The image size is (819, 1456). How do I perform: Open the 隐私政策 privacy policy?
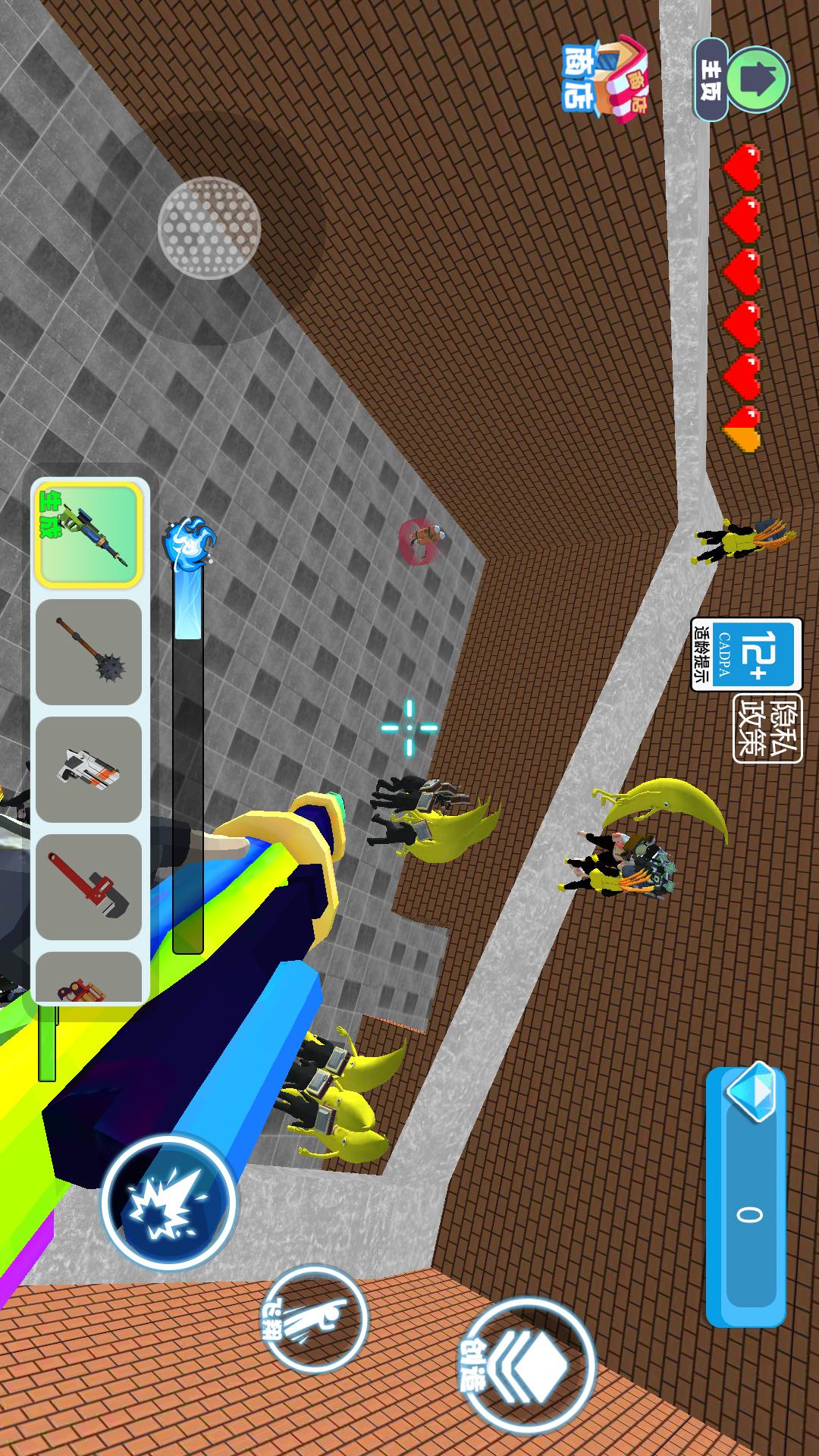[767, 728]
